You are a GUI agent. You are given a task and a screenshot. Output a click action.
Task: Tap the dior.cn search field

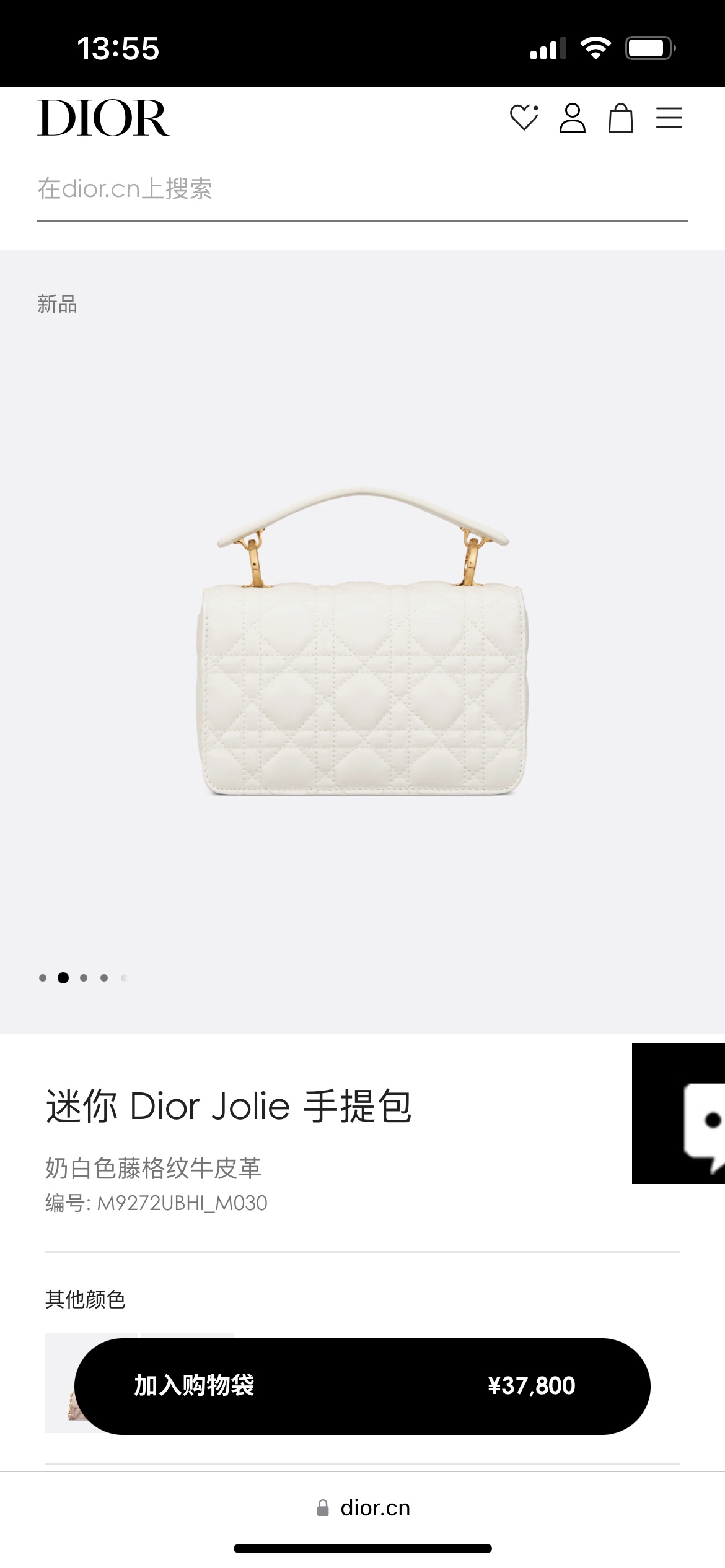pos(362,189)
